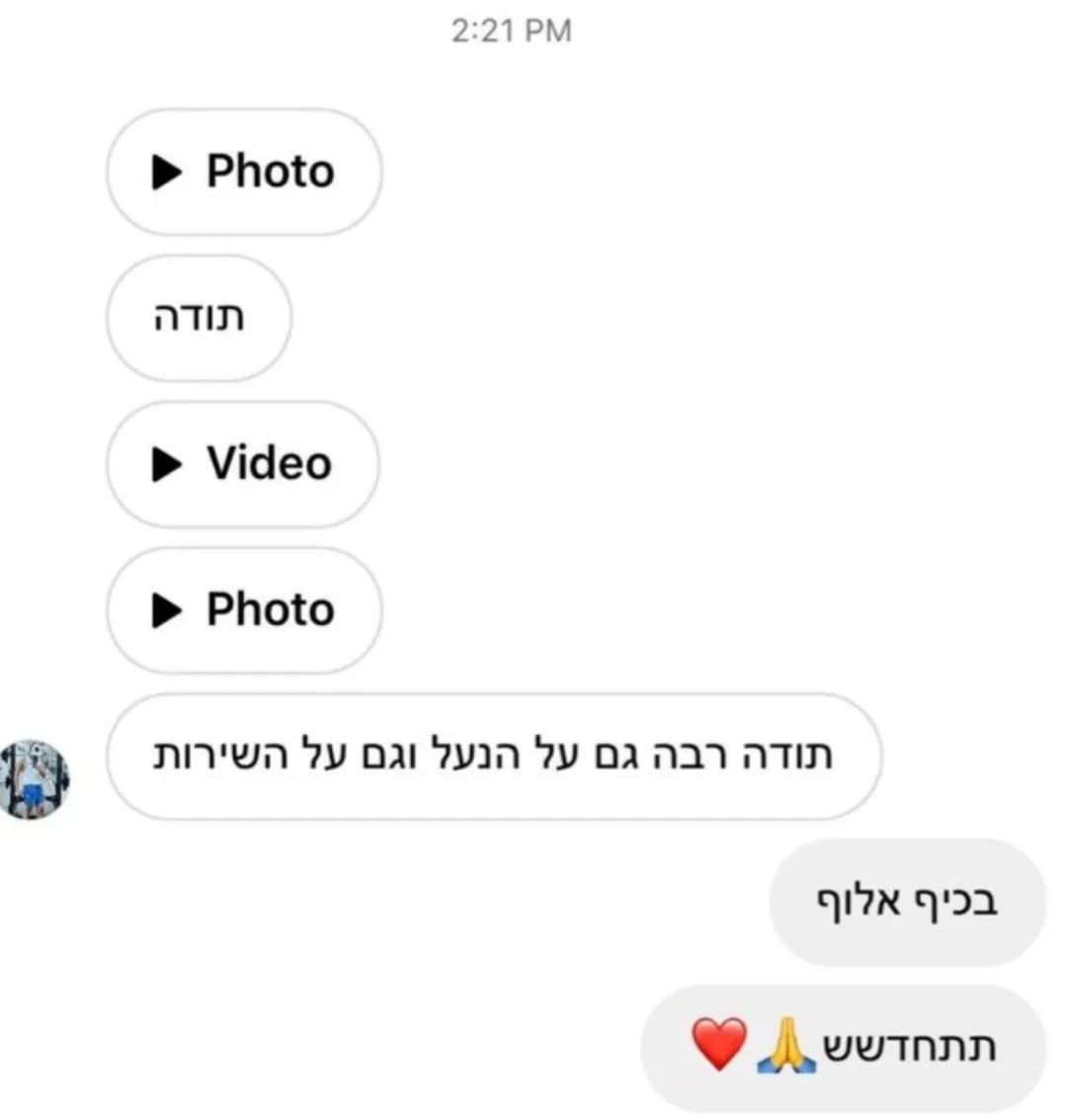1067x1120 pixels.
Task: Open the Photo message right after the Video
Action: pos(243,609)
